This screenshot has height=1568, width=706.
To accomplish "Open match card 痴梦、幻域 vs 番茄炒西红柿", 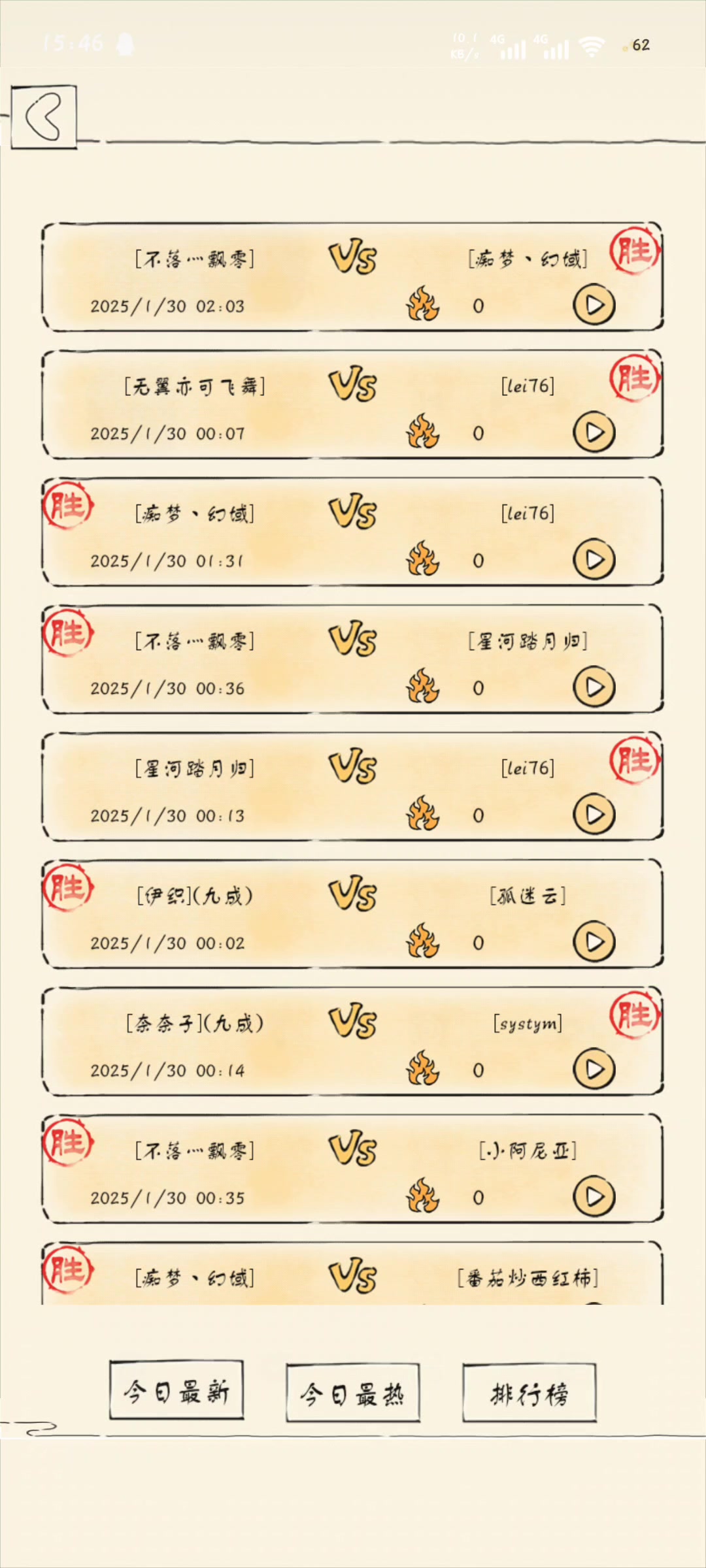I will (x=353, y=1277).
